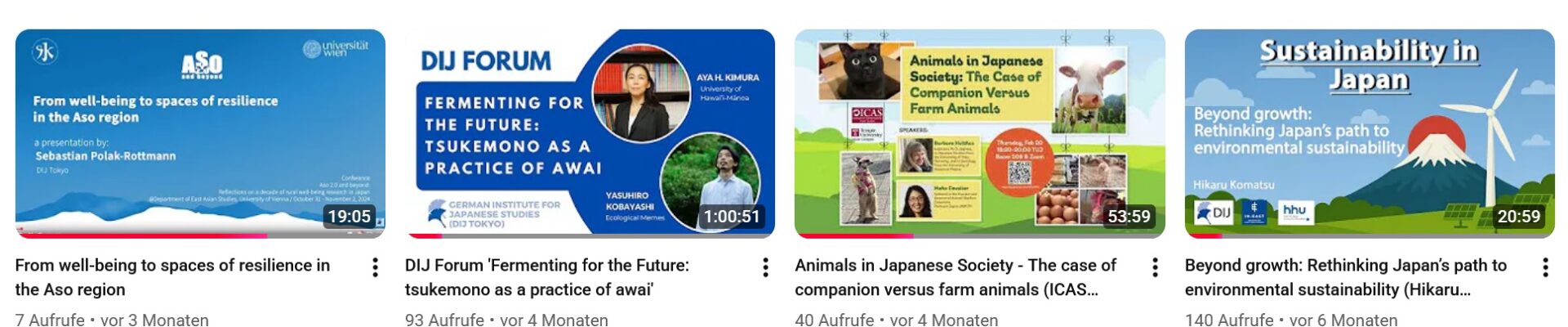Open more options for the Beyond growth video
Viewport: 1568px width, 327px height.
pyautogui.click(x=1545, y=267)
